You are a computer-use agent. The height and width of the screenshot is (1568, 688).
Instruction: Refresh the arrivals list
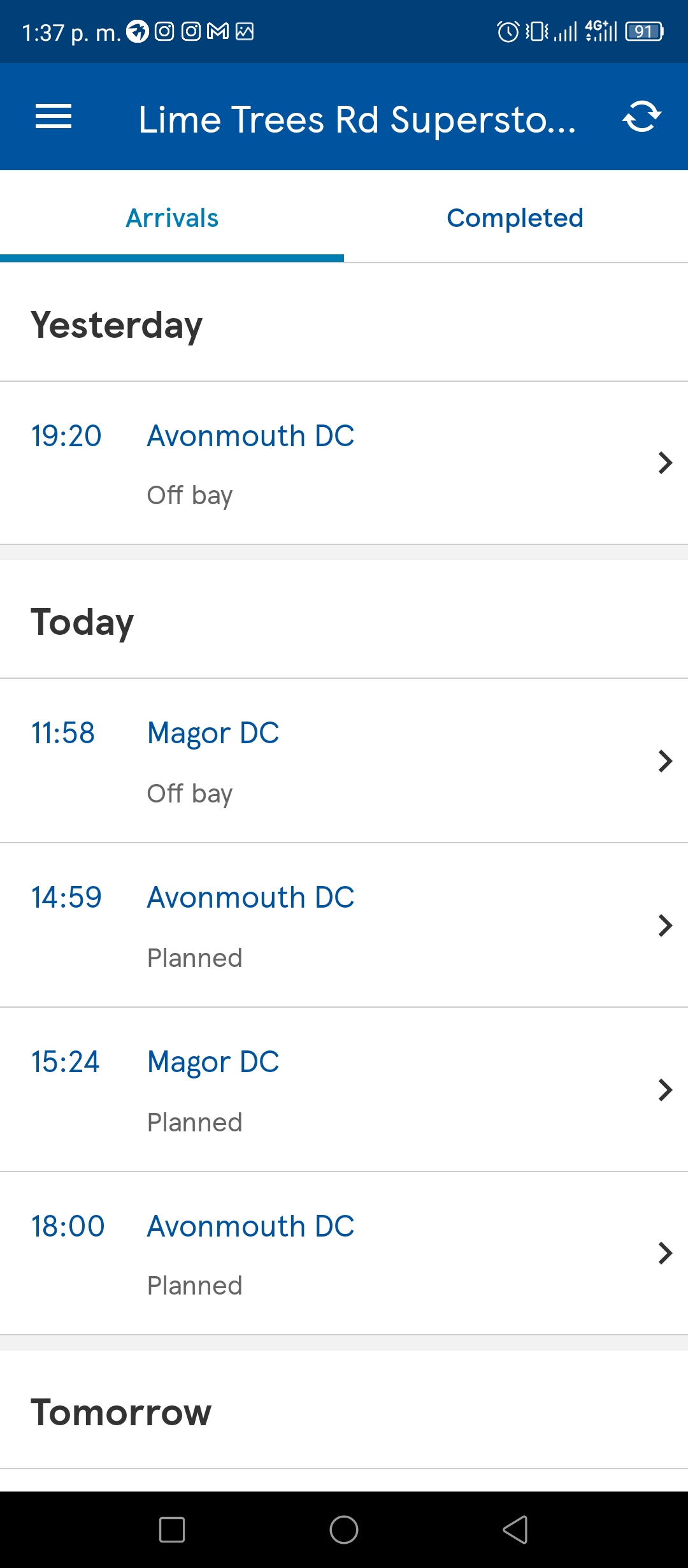tap(641, 117)
